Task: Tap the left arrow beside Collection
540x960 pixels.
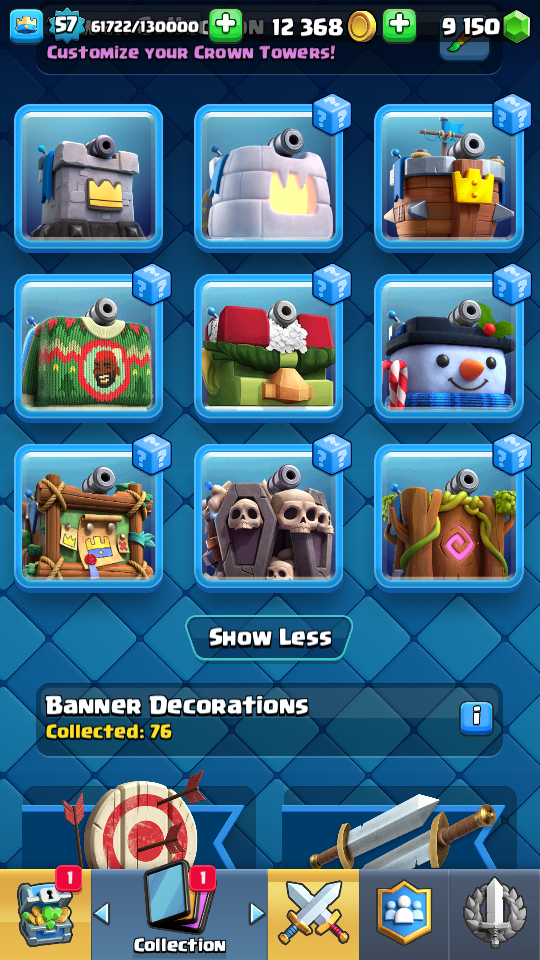Action: click(102, 914)
